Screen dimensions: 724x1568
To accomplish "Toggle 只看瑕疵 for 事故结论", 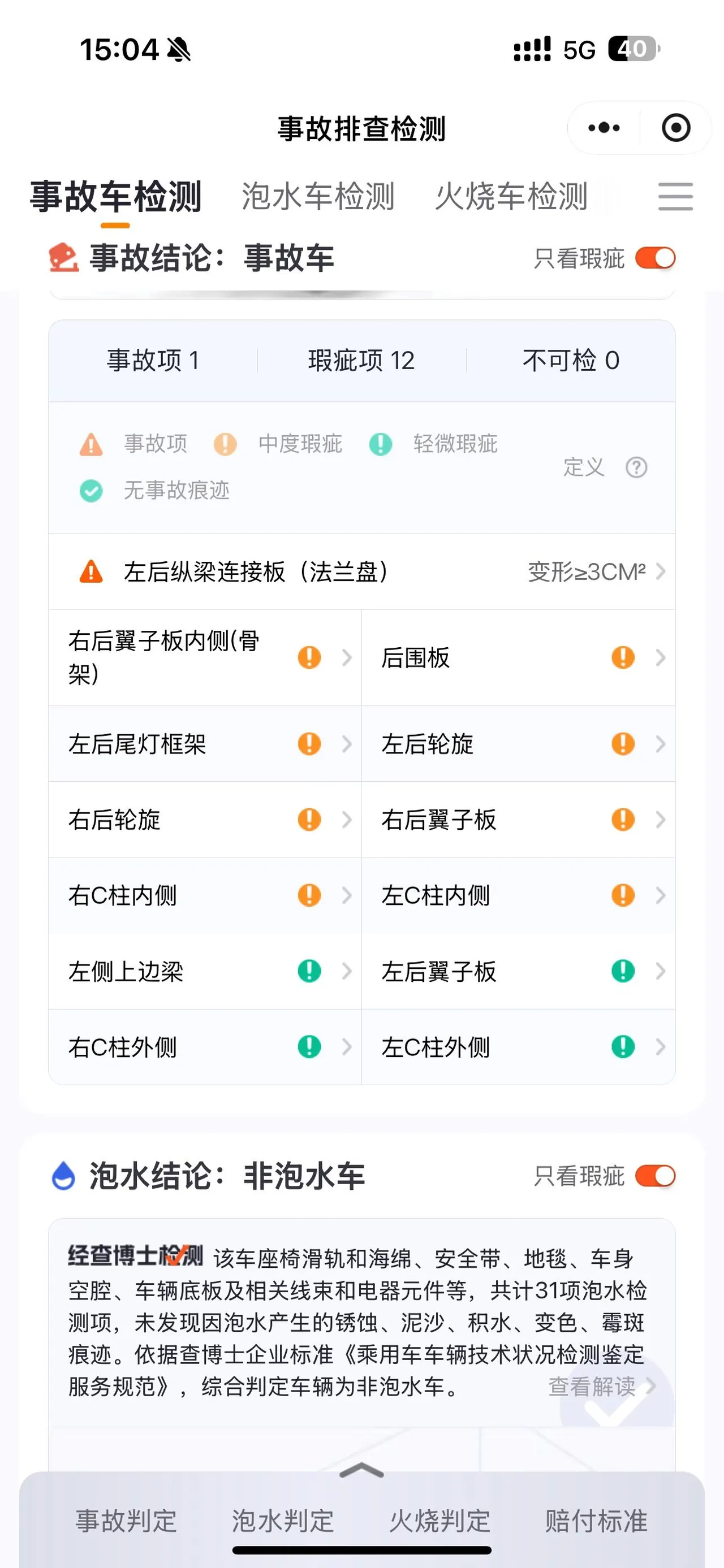I will 655,258.
